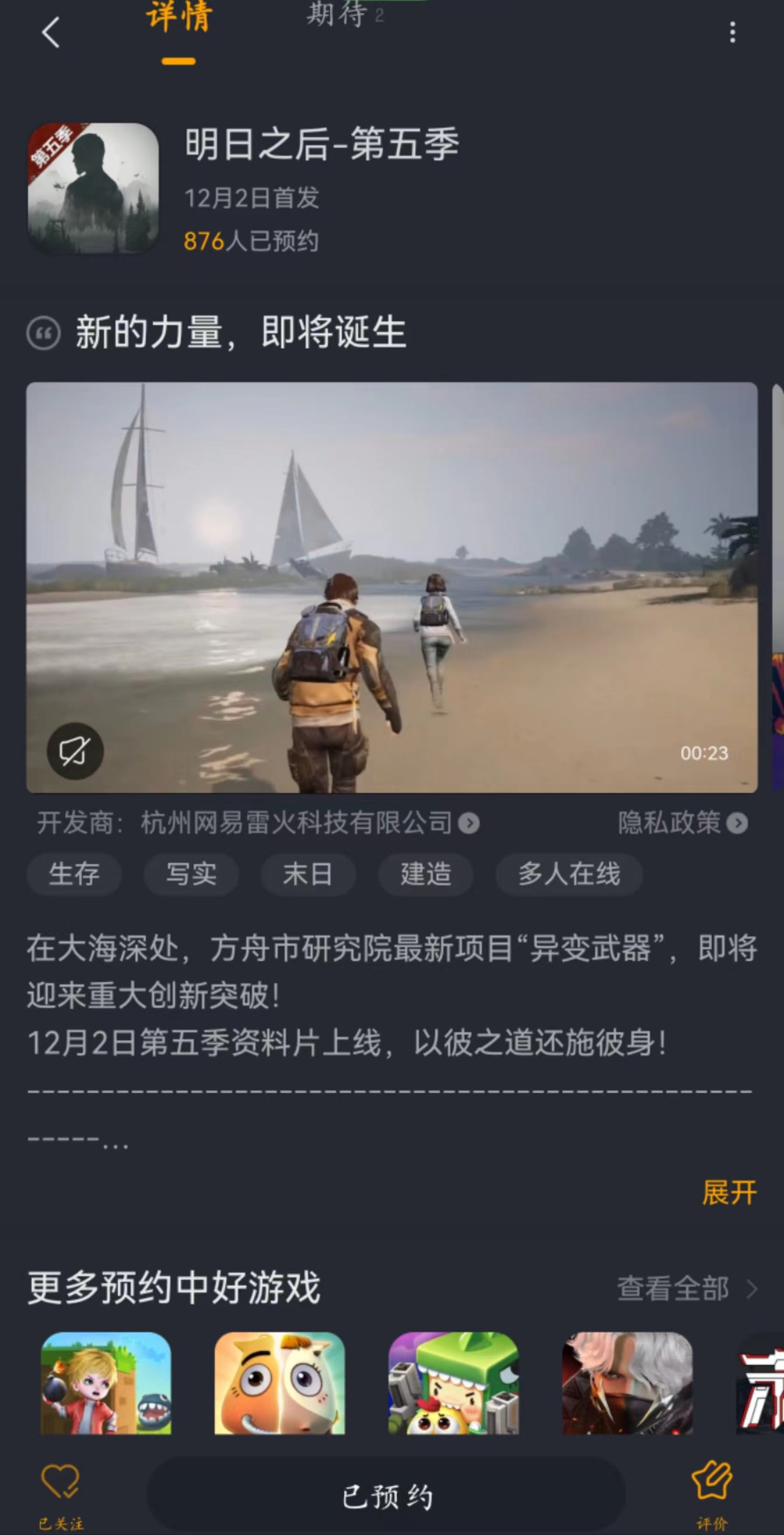Select the 末日 tag chip
The width and height of the screenshot is (784, 1535).
[308, 874]
